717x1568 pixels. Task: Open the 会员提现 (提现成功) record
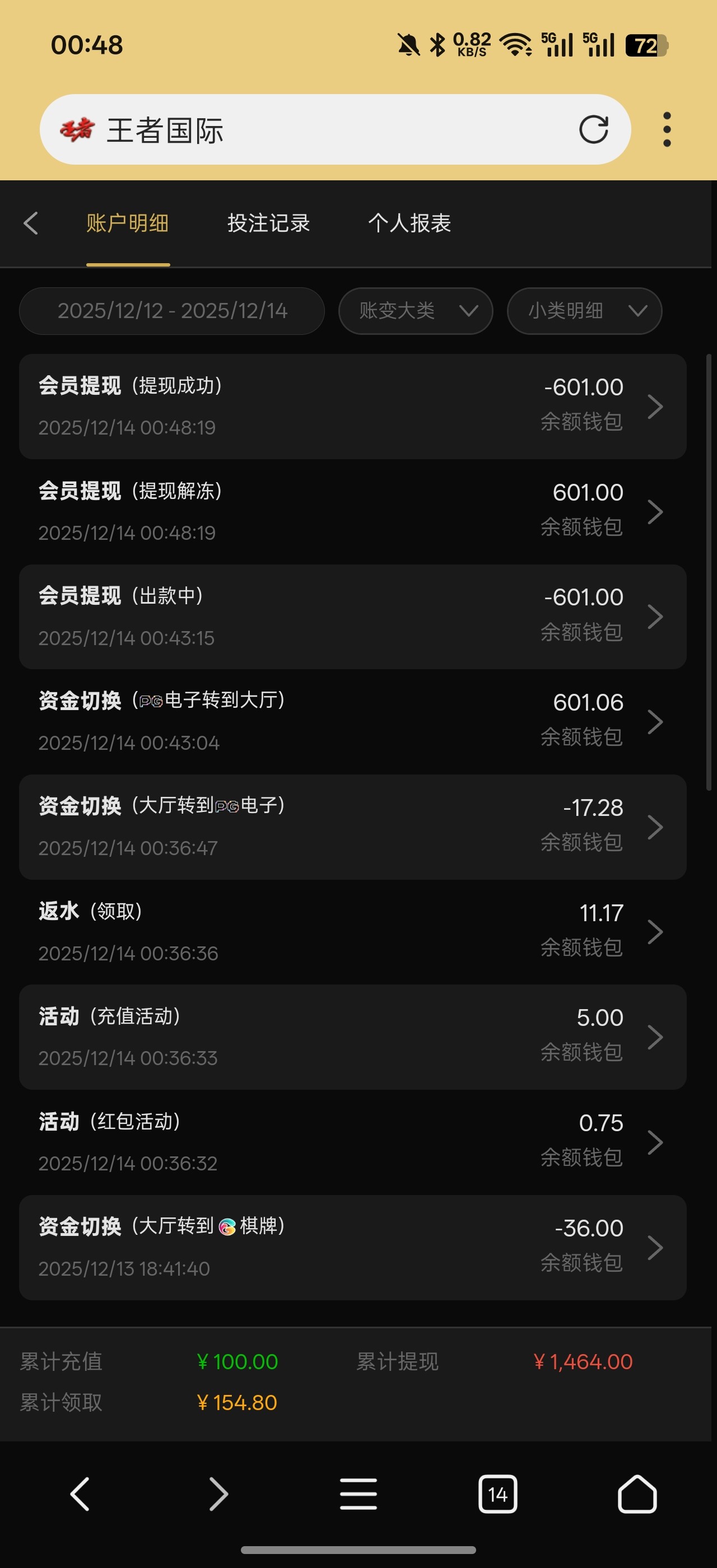click(352, 406)
